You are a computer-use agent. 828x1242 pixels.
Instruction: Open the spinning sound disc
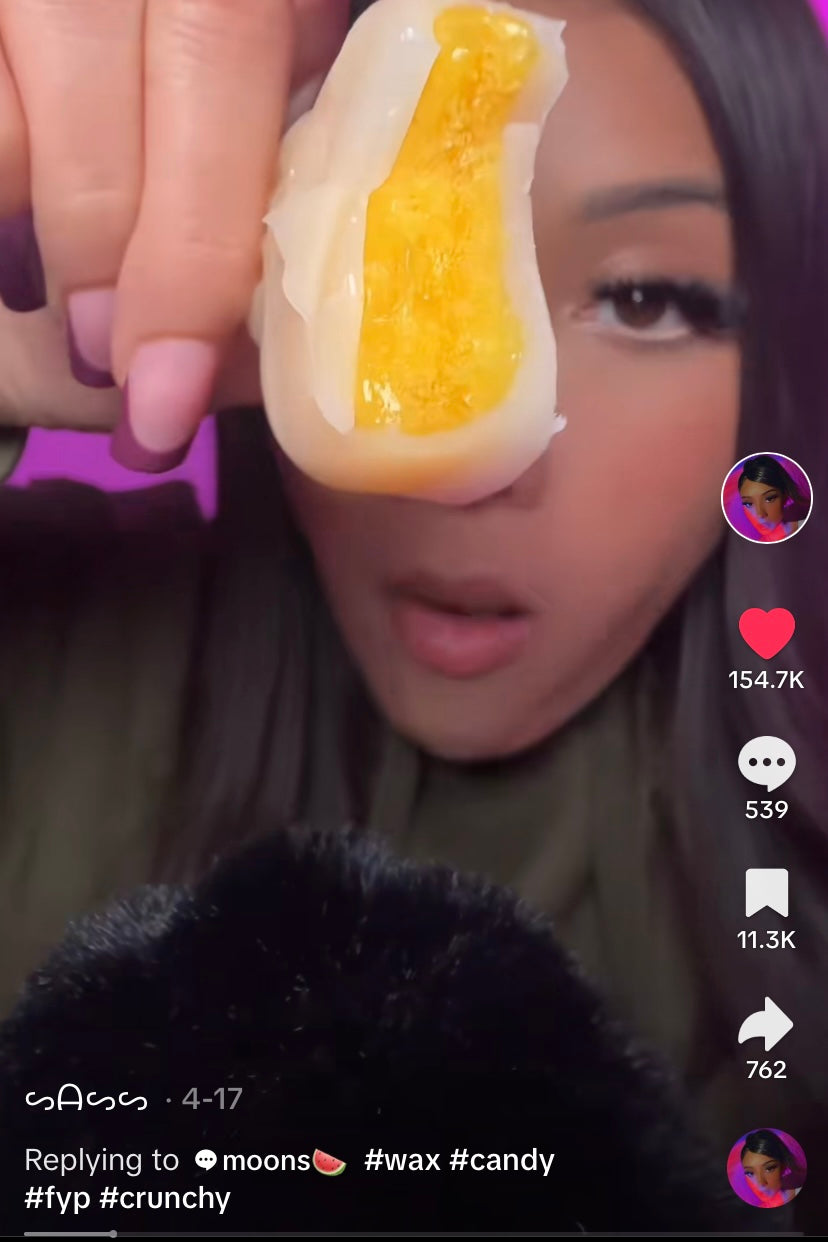click(767, 1168)
